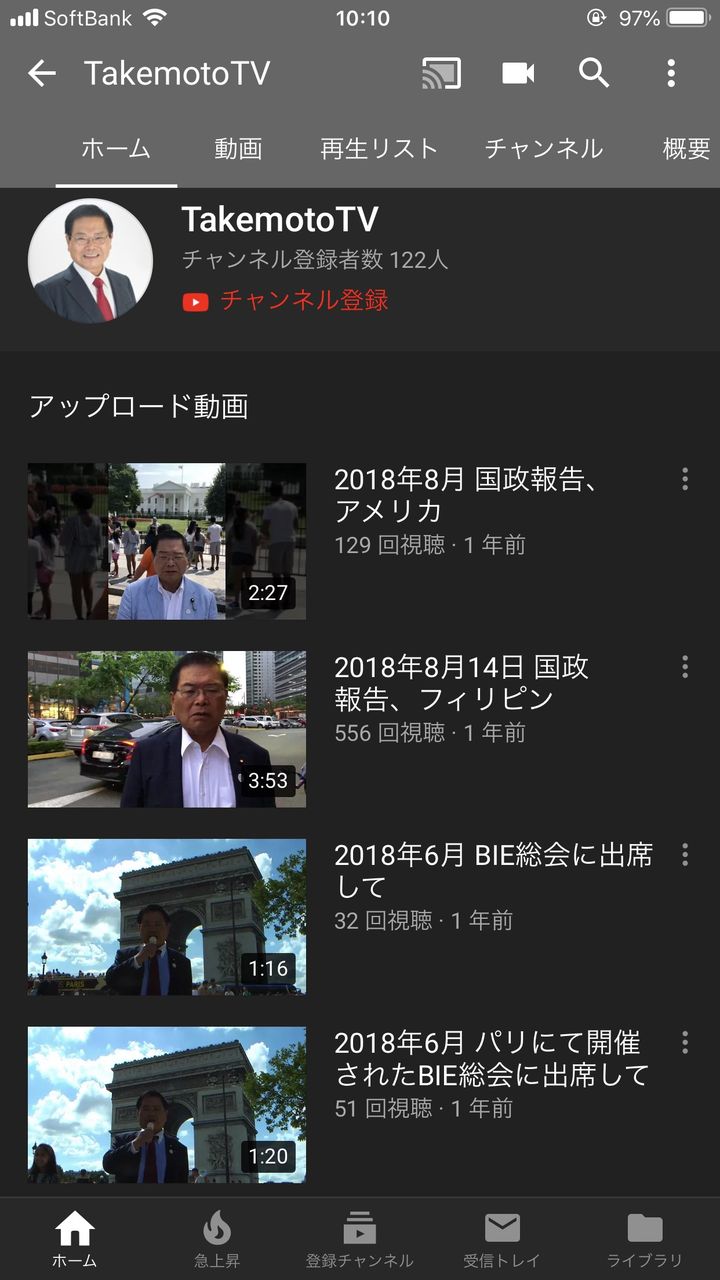Screen dimensions: 720x1280
Task: Play the 2018年8月14日 国政報告、フィリピン video
Action: tap(167, 729)
